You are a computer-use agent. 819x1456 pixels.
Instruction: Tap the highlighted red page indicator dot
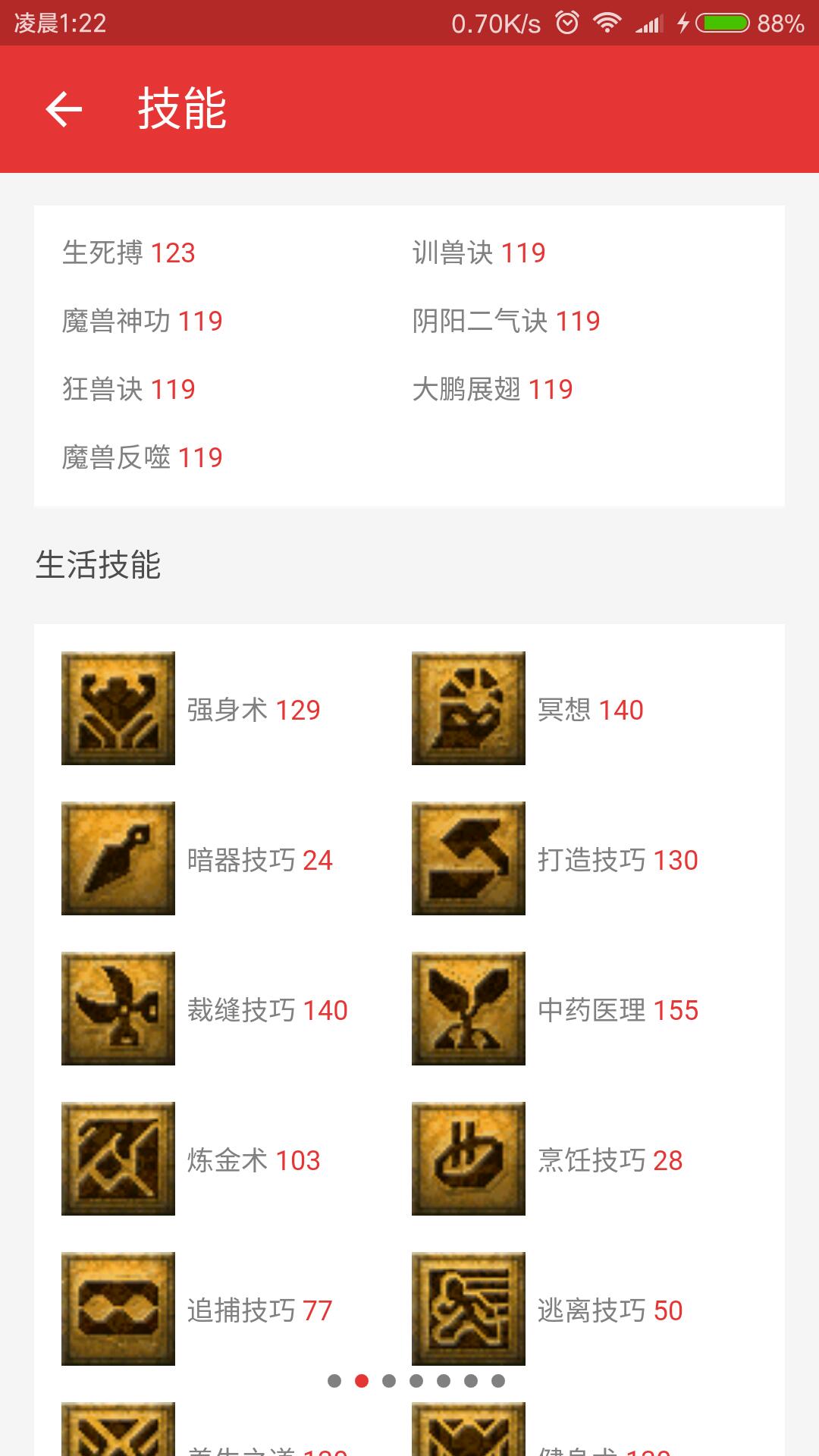(362, 1381)
